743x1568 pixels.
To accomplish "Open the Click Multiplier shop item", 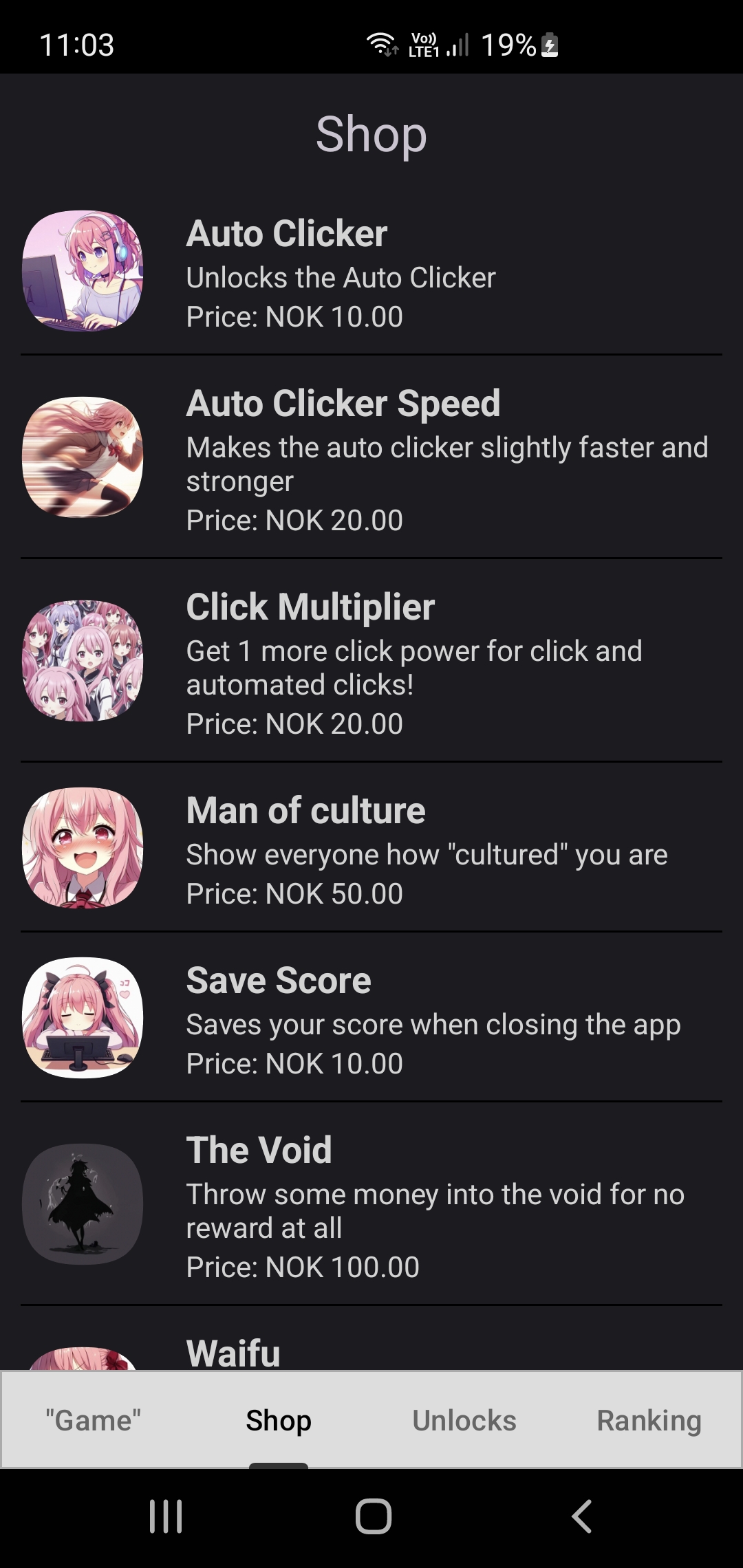I will 371,662.
